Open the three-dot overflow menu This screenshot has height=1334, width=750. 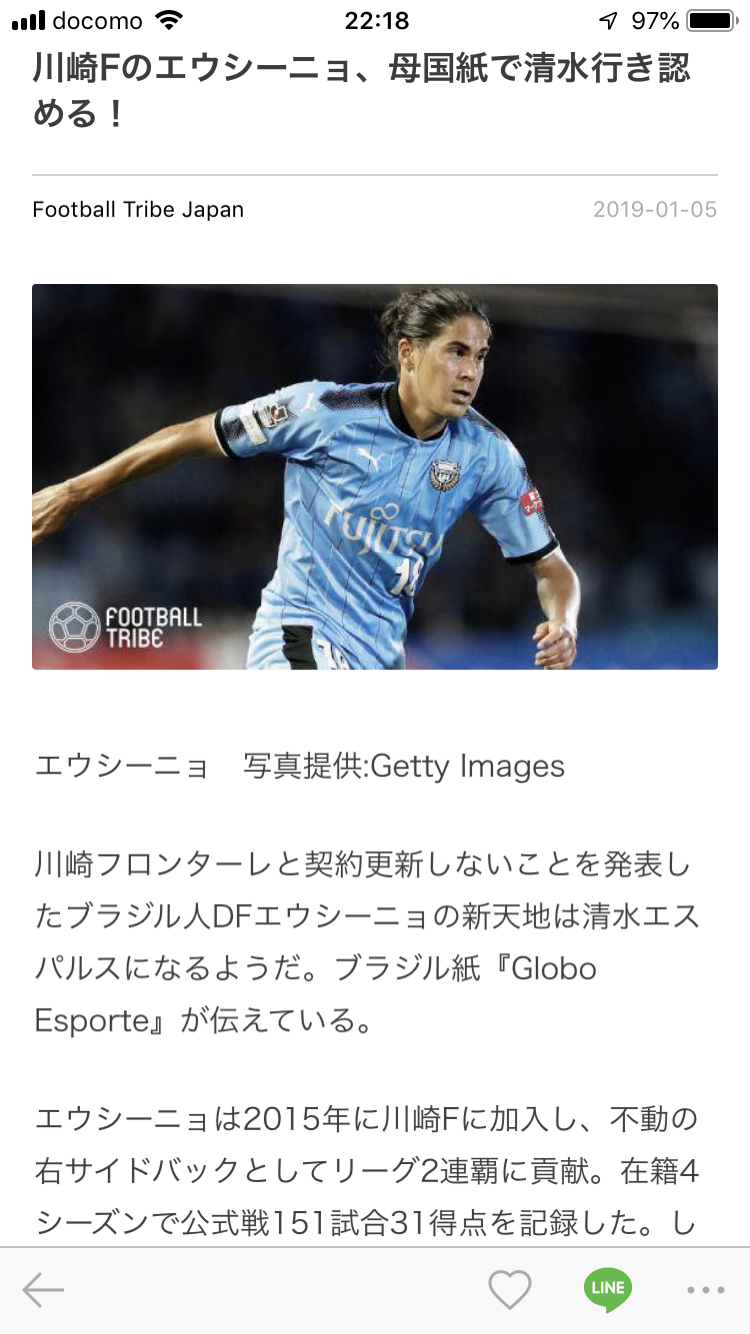pyautogui.click(x=705, y=1290)
